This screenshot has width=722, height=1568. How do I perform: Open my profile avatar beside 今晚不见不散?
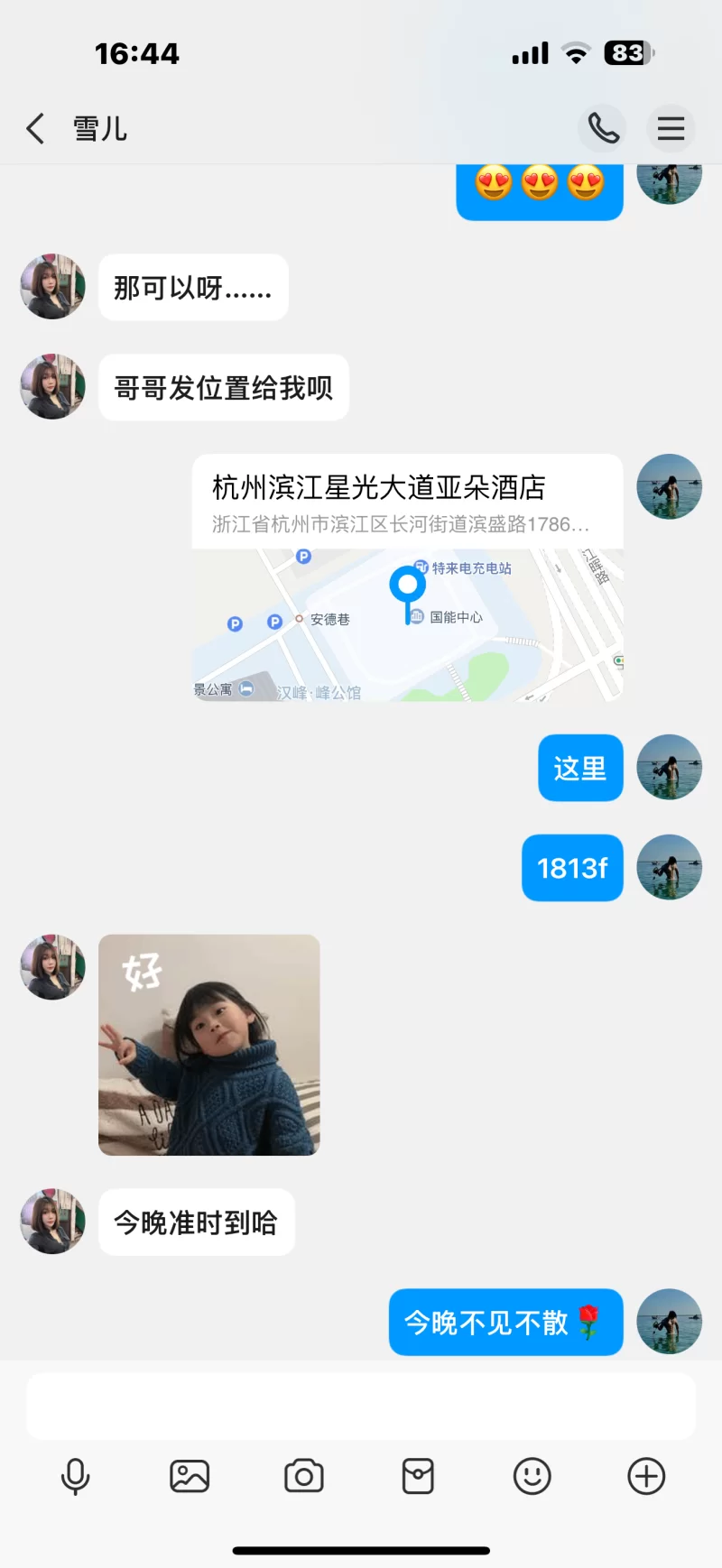[x=670, y=1322]
